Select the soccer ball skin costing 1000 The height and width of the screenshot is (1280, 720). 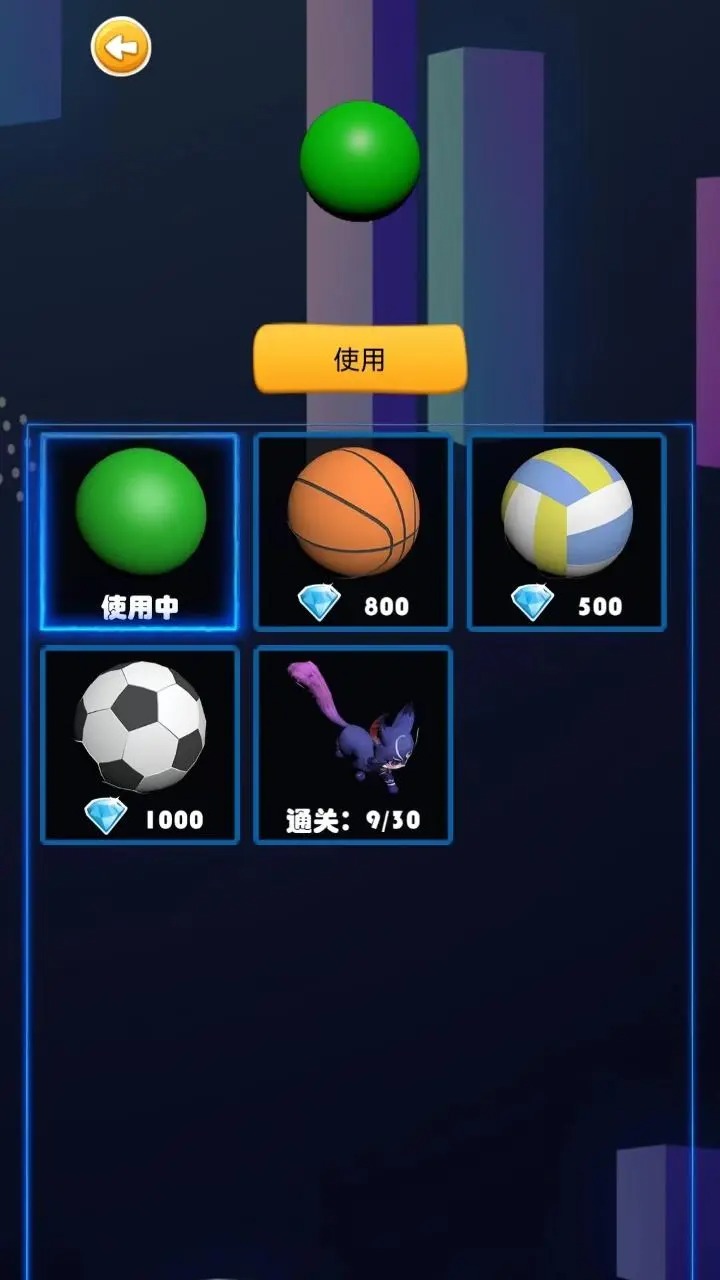coord(140,744)
